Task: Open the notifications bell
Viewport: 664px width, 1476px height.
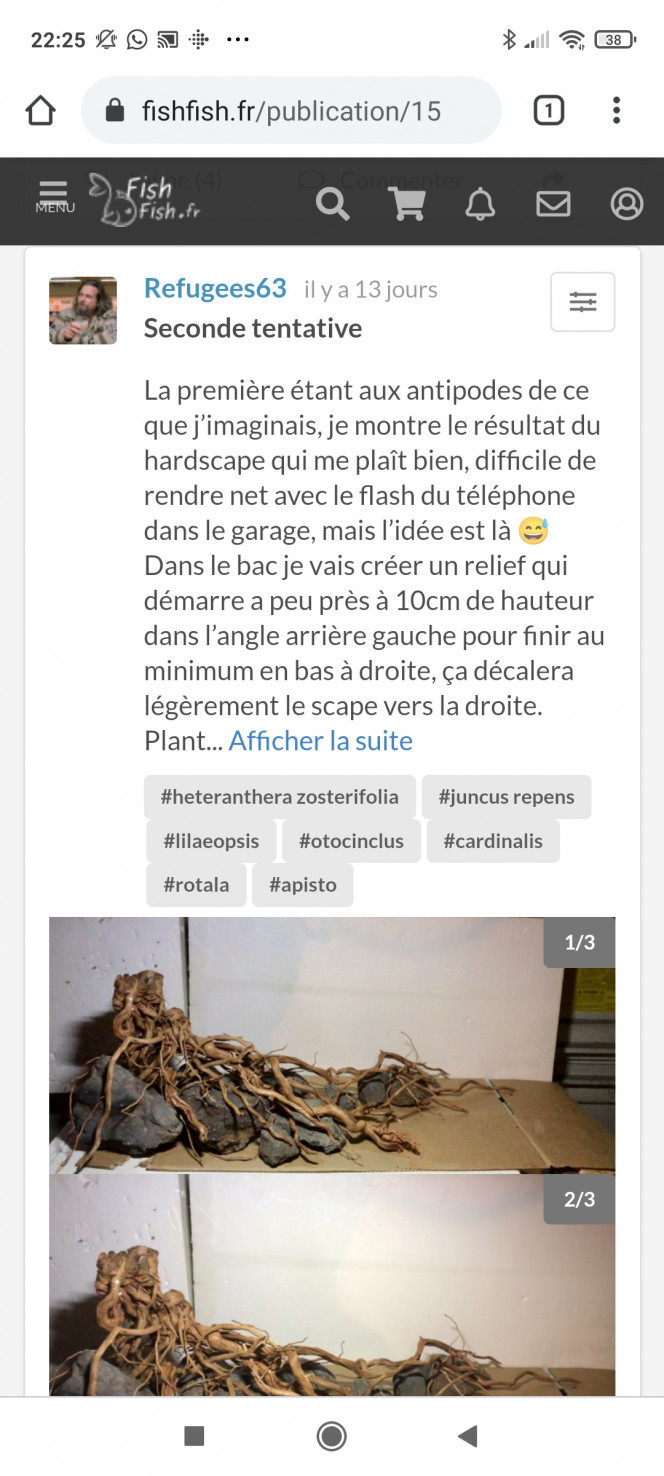Action: [480, 204]
